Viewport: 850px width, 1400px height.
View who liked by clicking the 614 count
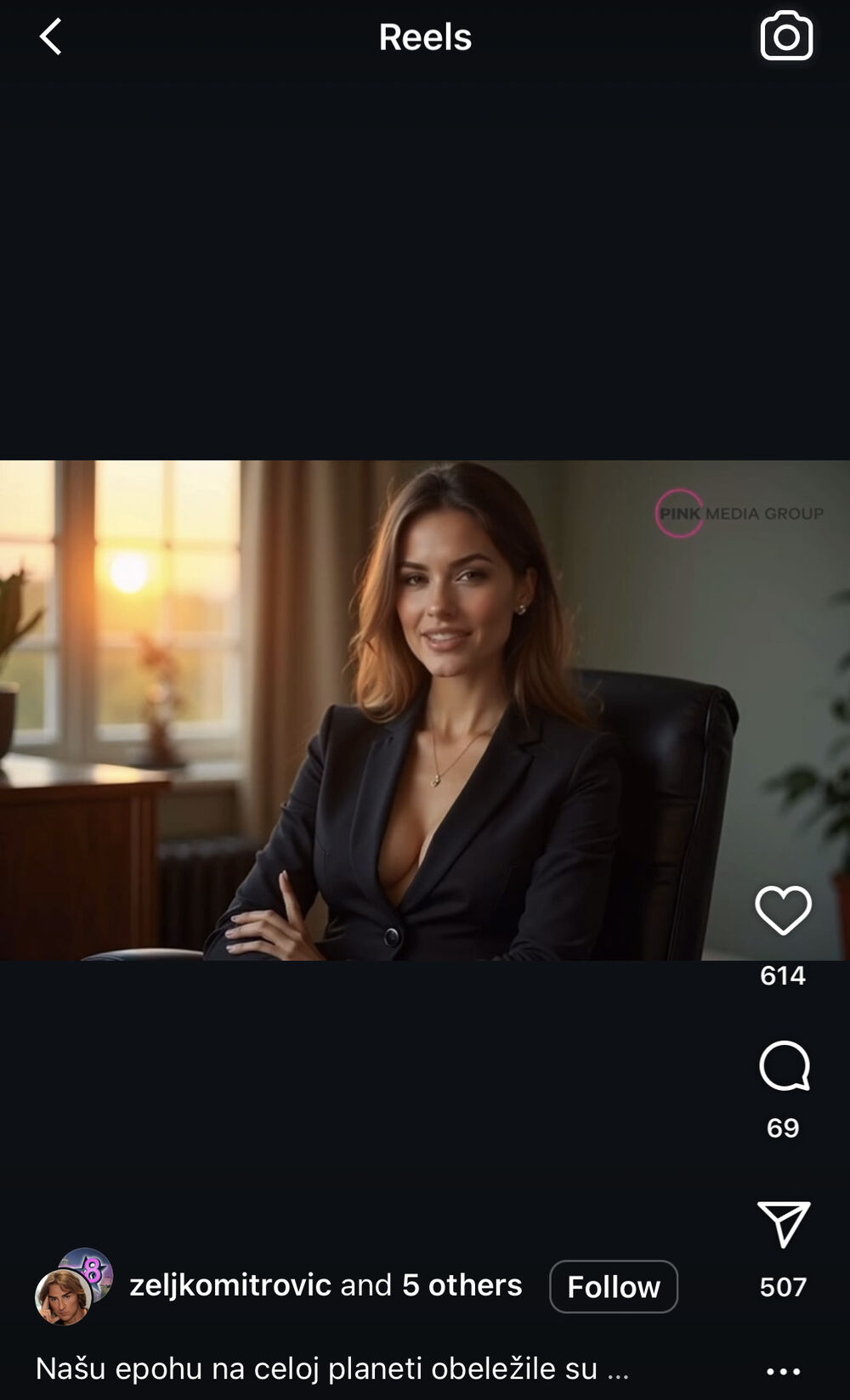[784, 978]
